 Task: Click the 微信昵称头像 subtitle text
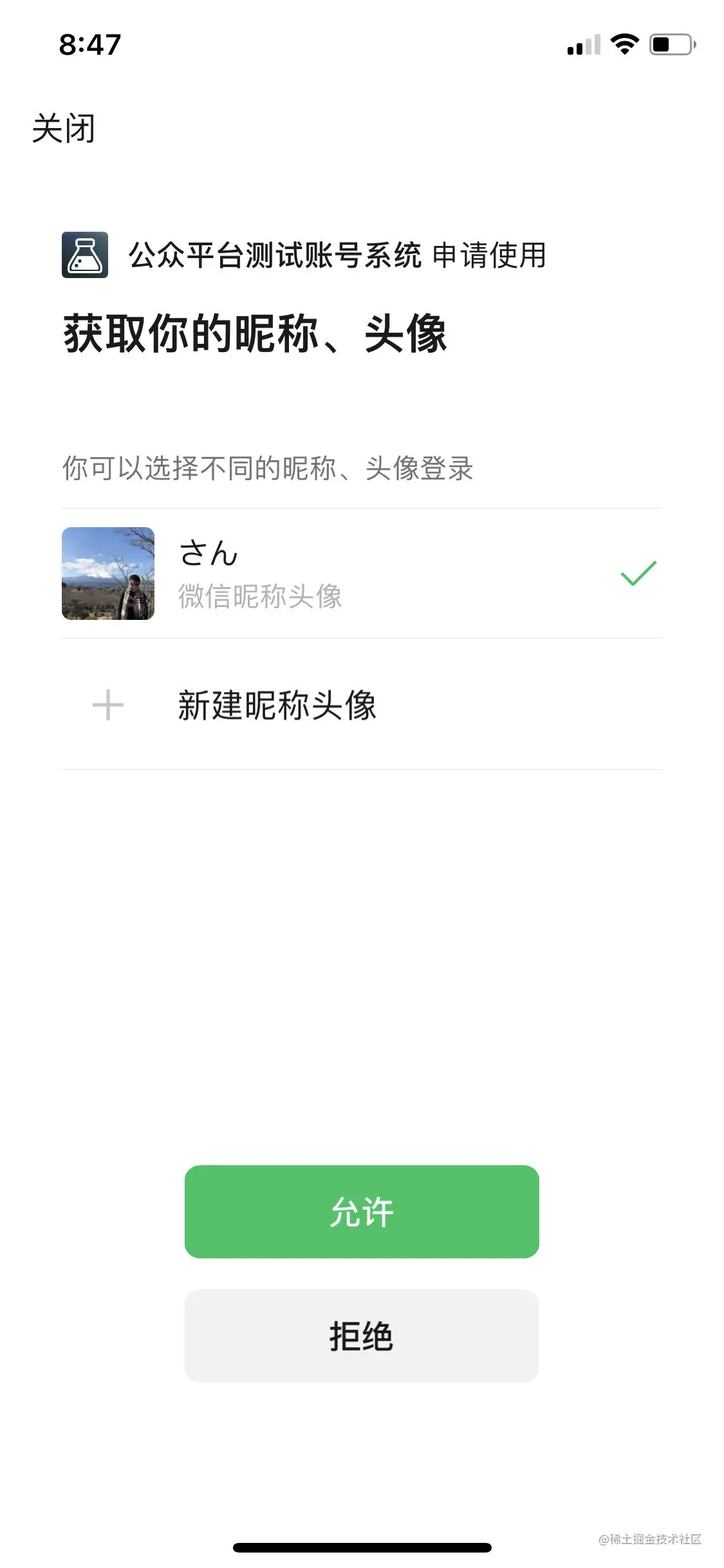[260, 598]
